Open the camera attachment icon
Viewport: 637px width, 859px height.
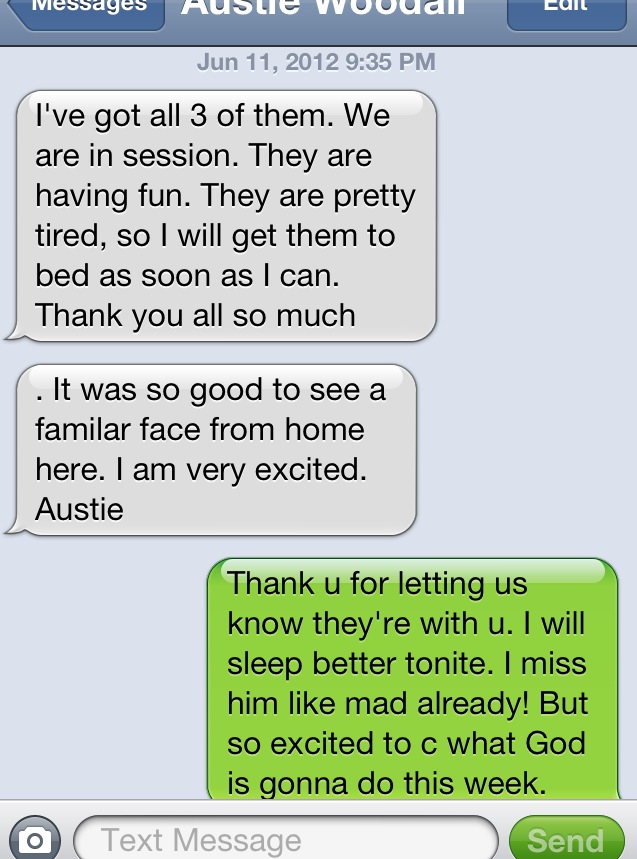click(34, 840)
